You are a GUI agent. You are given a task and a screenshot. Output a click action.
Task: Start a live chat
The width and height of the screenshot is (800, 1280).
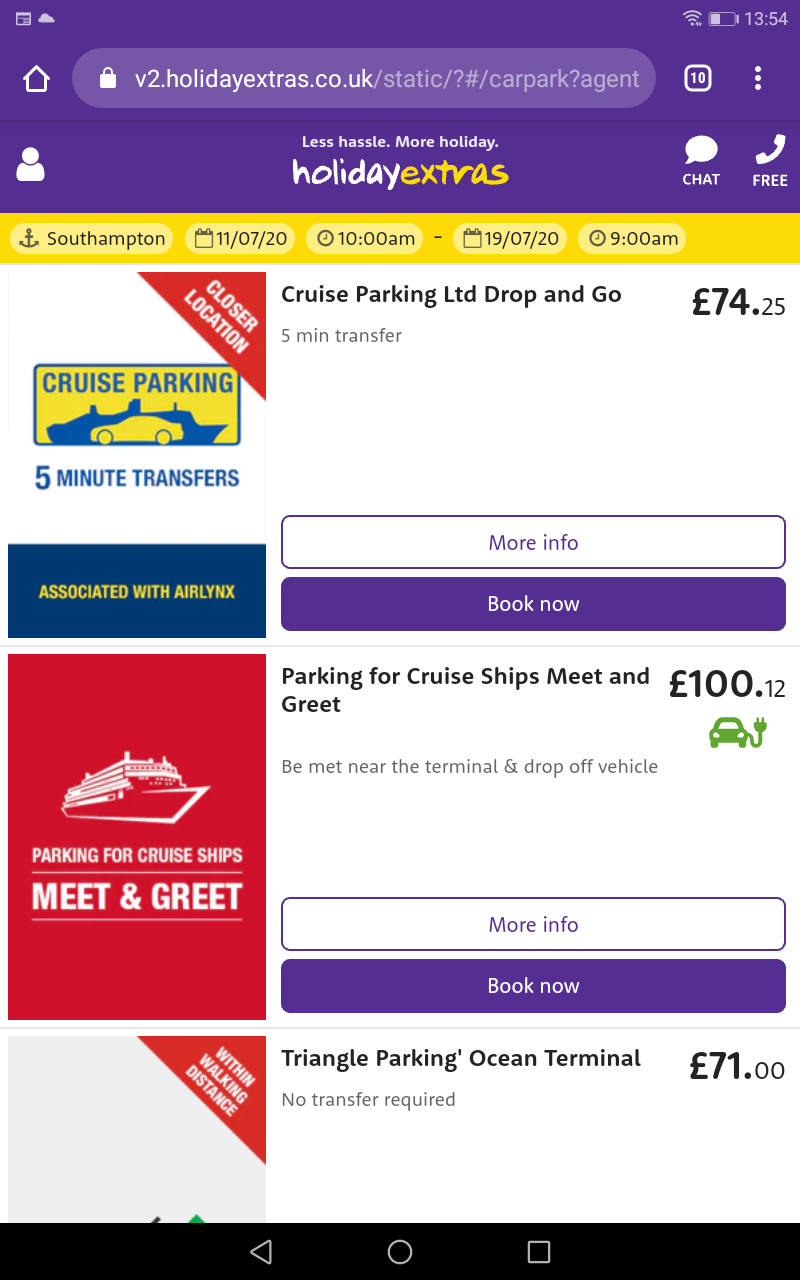click(701, 163)
